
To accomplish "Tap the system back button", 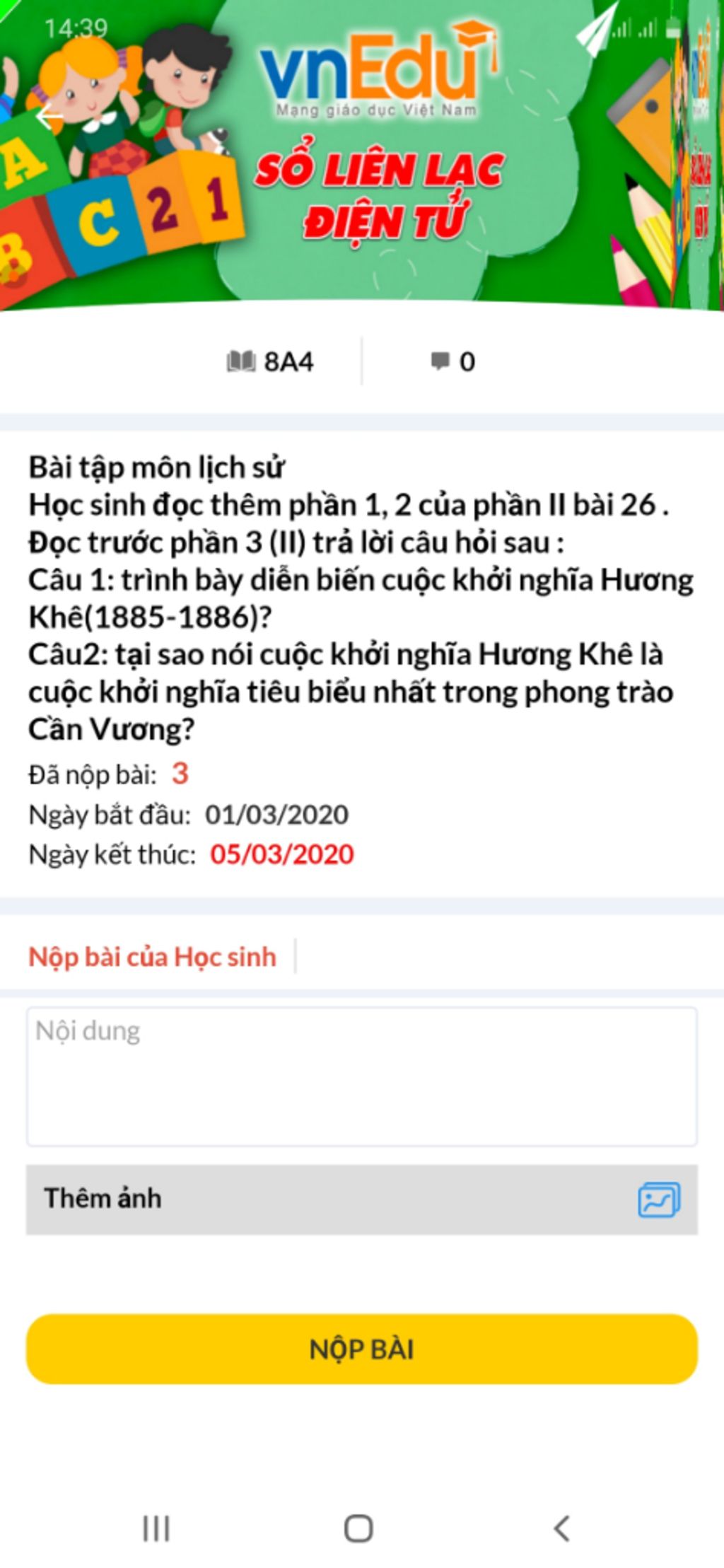I will click(x=561, y=1528).
